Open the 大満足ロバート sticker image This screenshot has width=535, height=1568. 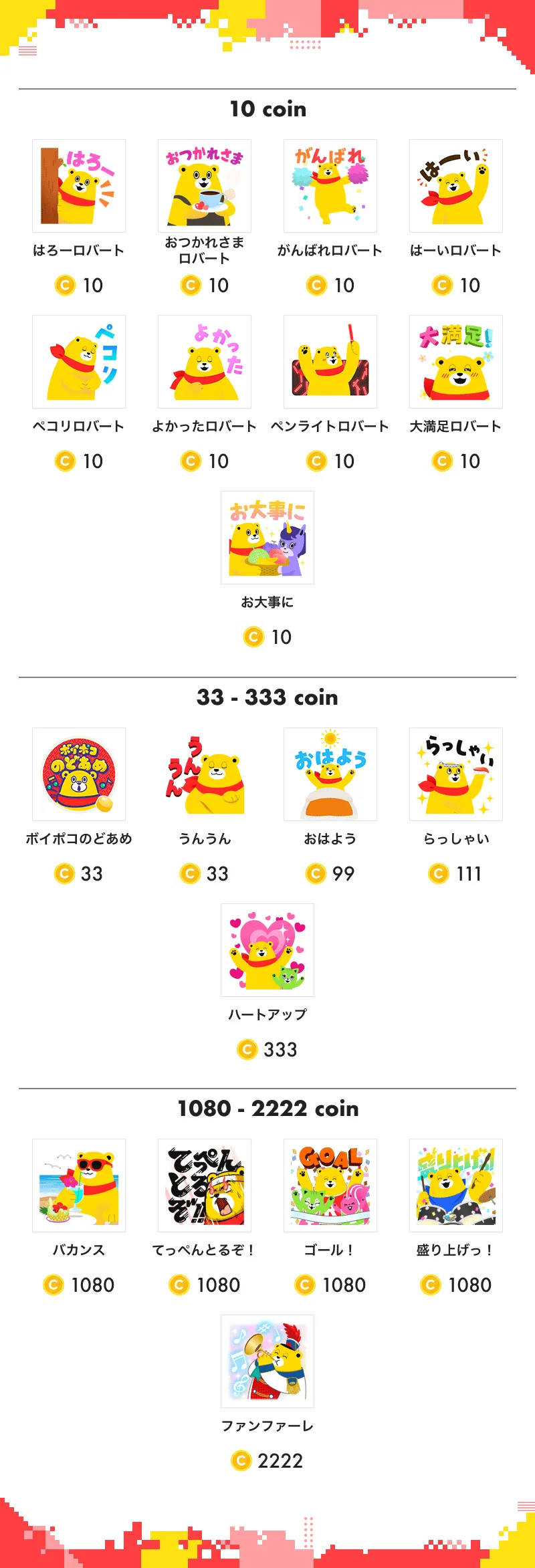point(455,361)
